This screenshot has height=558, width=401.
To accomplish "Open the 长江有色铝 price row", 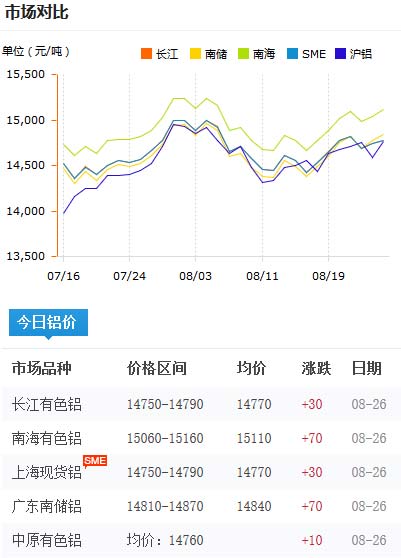I will 200,404.
